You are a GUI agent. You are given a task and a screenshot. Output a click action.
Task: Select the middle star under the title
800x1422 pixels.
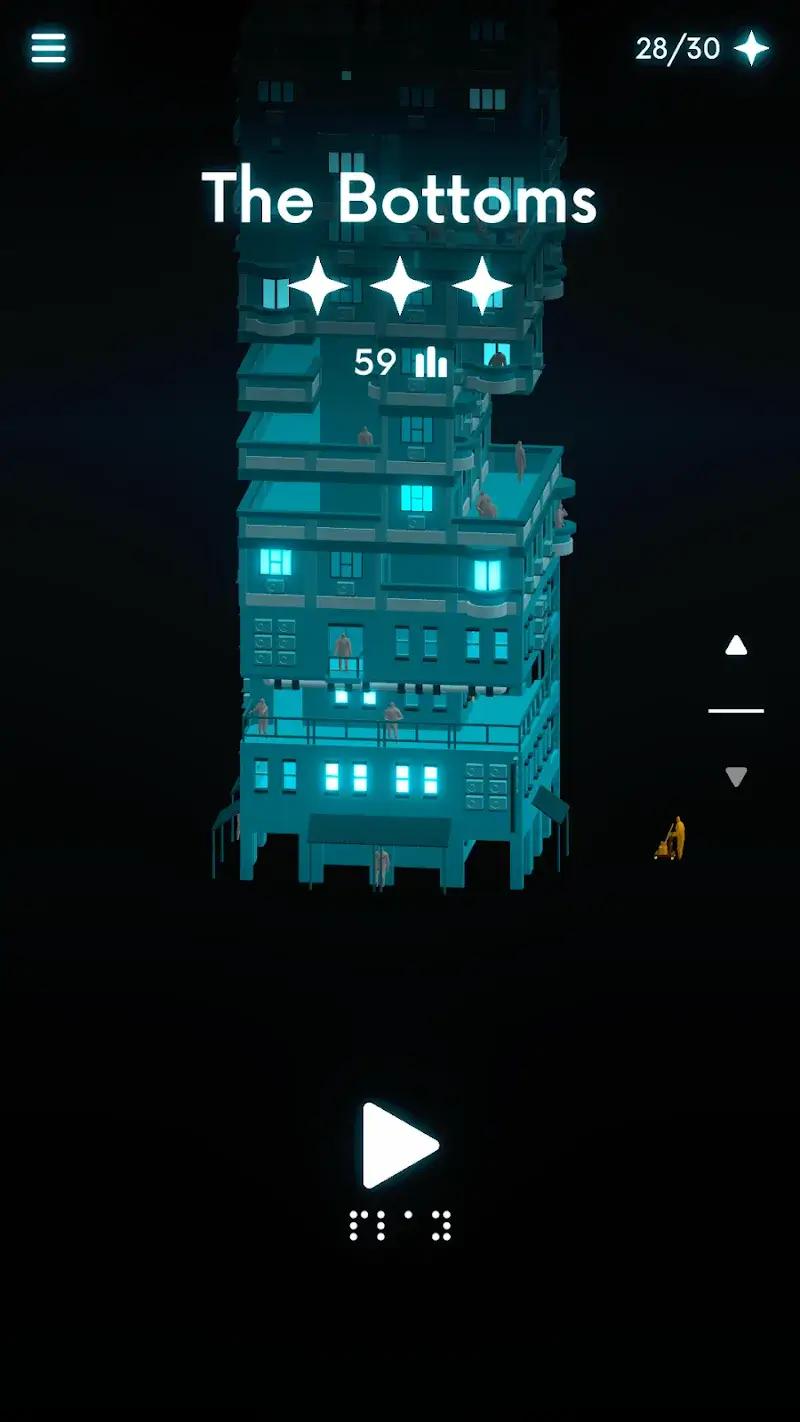tap(400, 287)
